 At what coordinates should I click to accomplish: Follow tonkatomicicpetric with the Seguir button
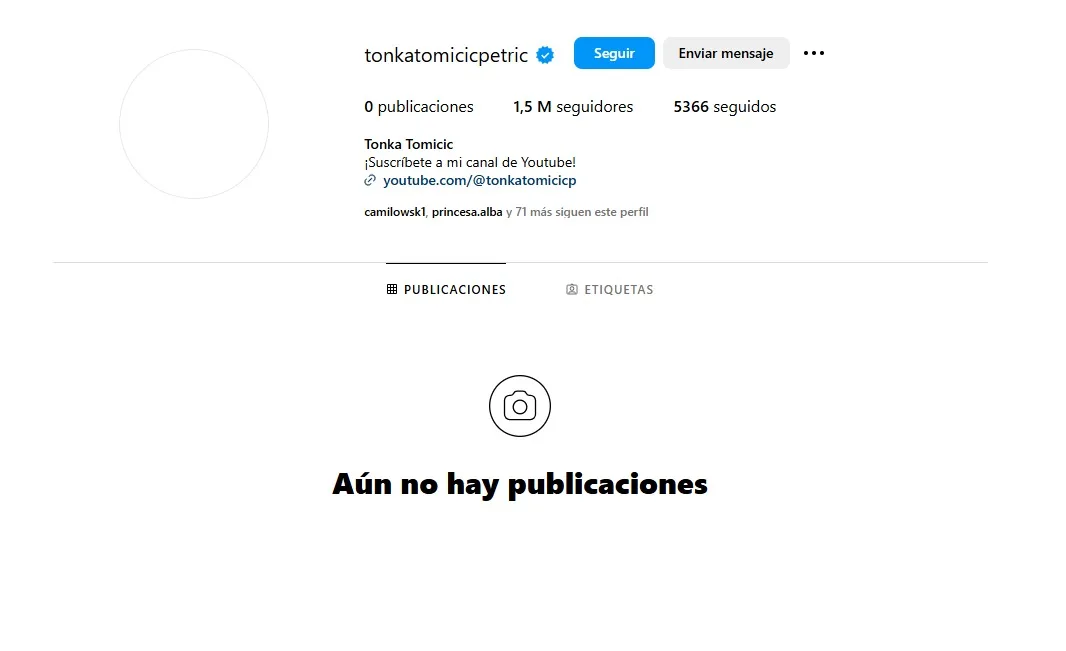point(614,53)
